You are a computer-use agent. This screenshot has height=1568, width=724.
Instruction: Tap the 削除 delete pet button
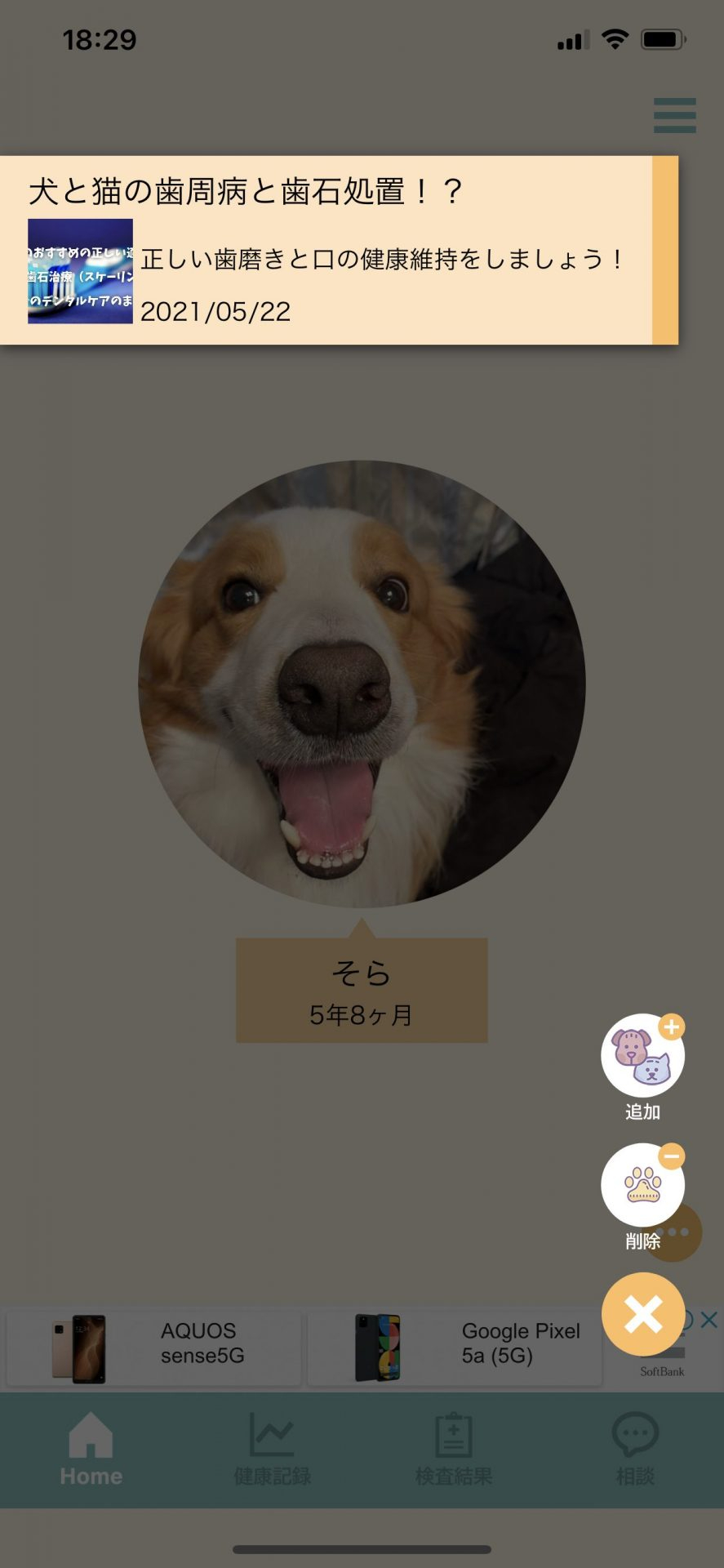(642, 1185)
